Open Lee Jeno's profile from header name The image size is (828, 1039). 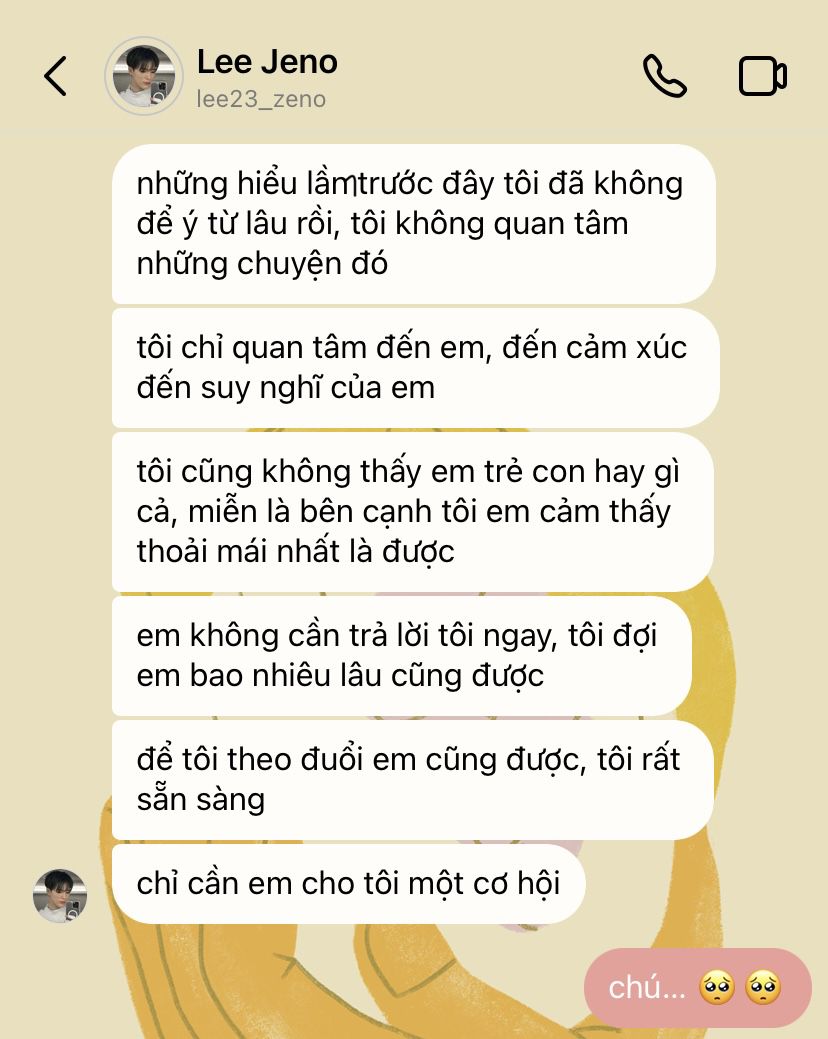267,62
